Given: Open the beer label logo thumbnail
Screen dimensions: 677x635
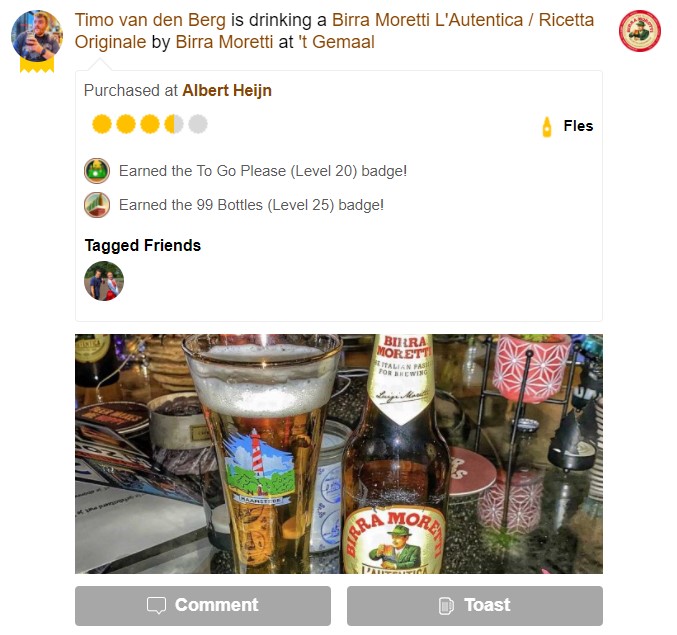Looking at the screenshot, I should (639, 31).
